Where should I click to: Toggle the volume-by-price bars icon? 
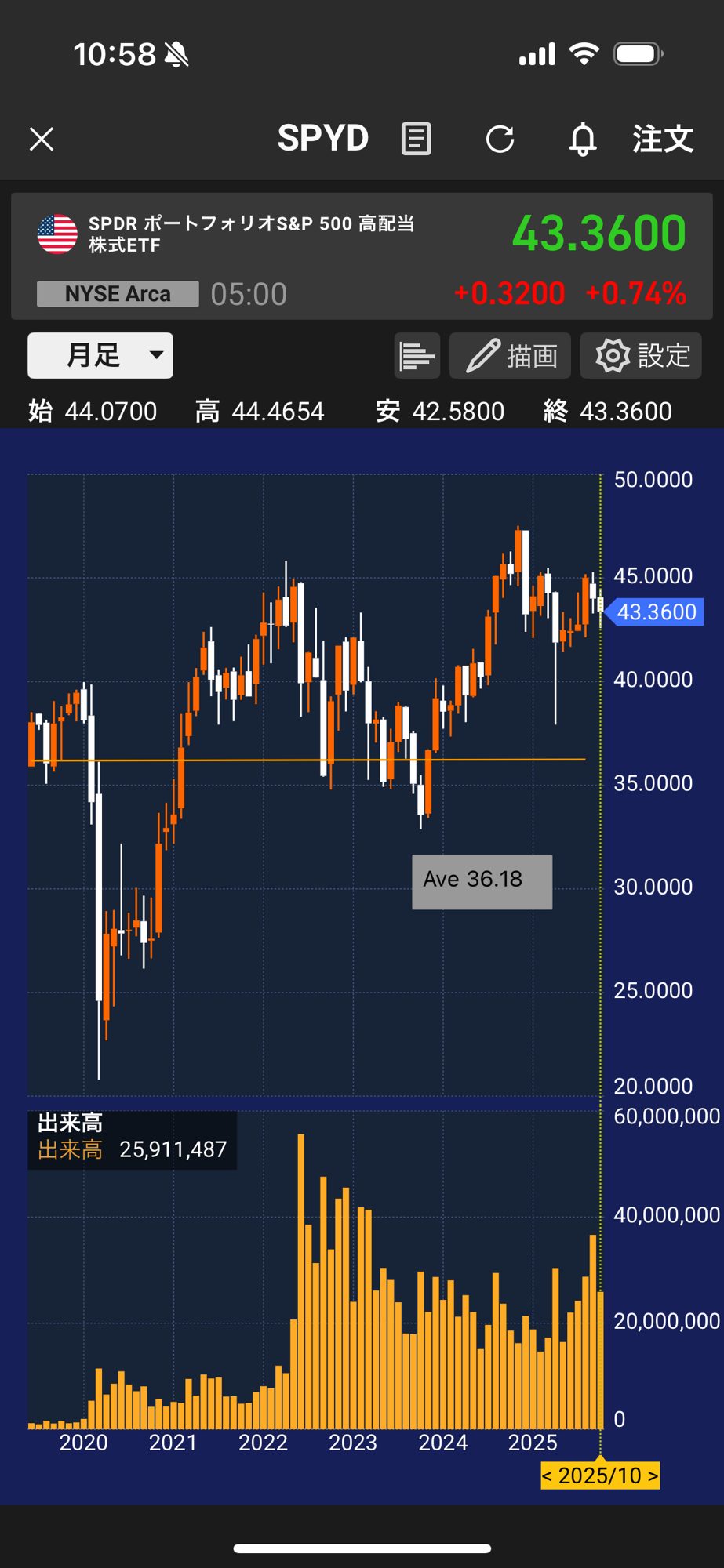(x=417, y=356)
